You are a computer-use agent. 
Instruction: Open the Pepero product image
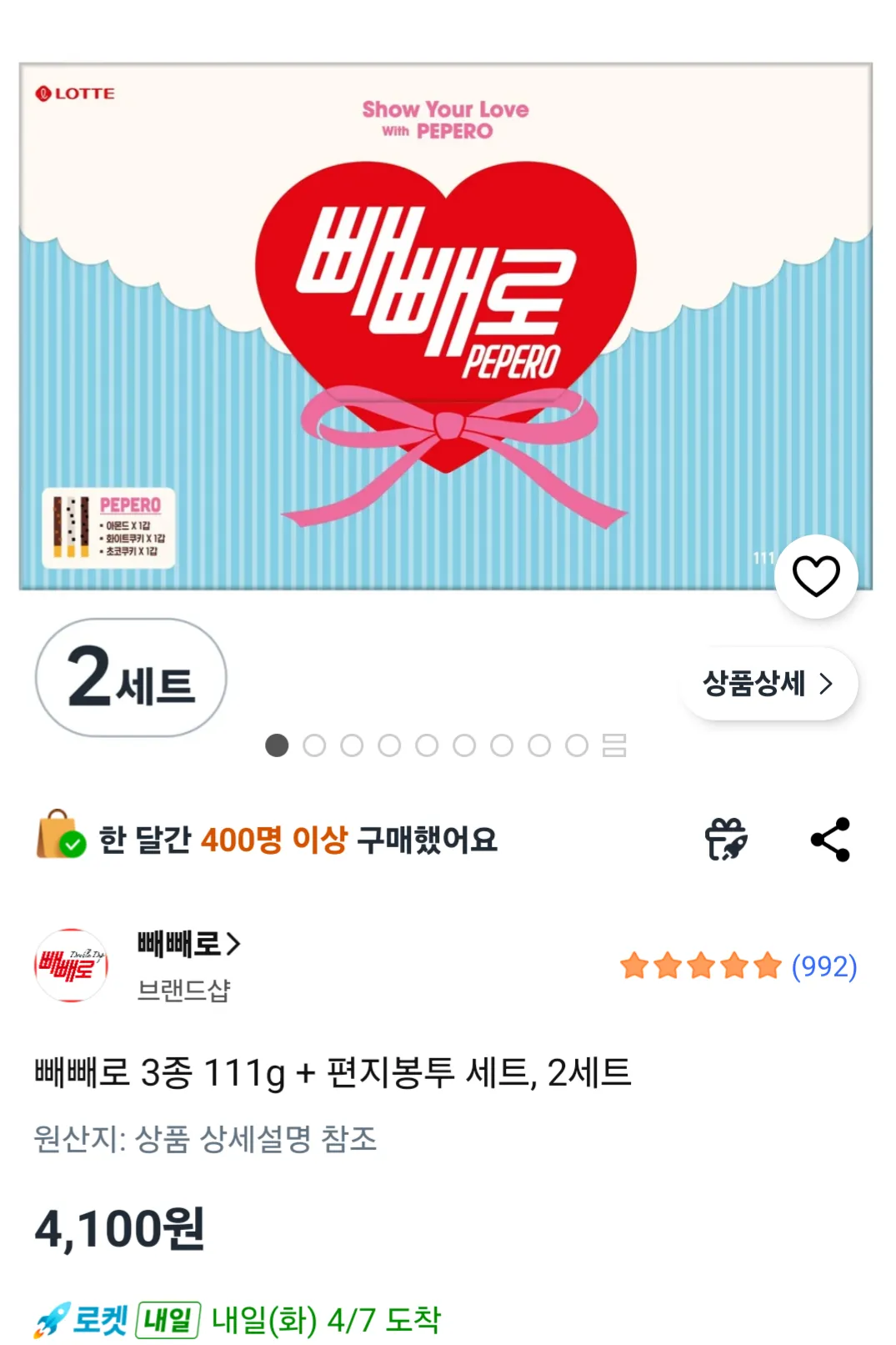[445, 325]
